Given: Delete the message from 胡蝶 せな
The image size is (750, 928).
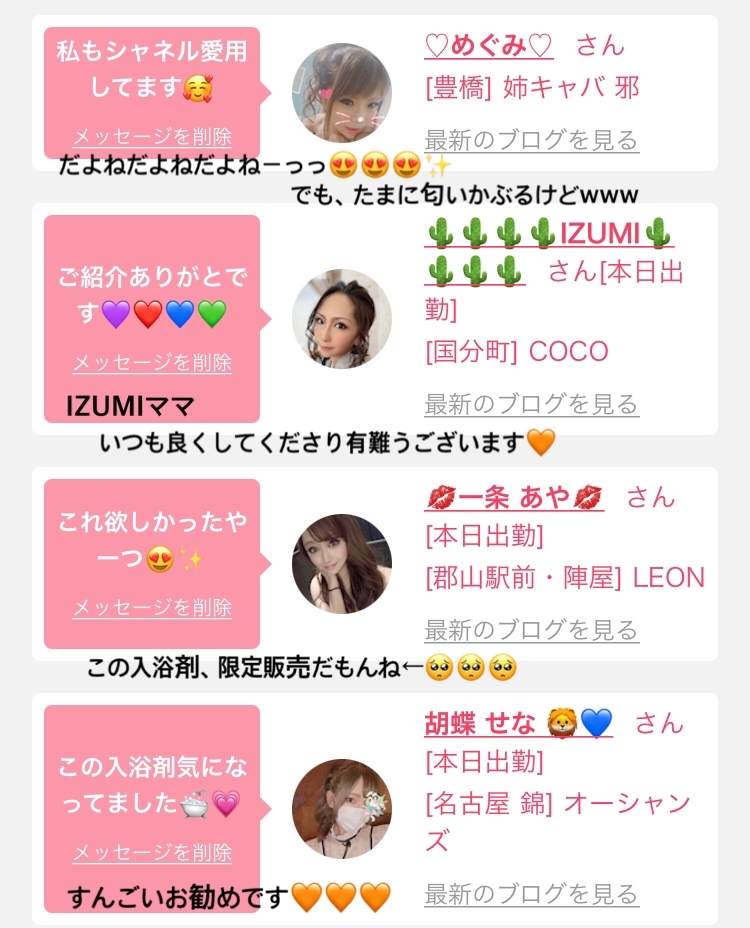Looking at the screenshot, I should click(152, 853).
